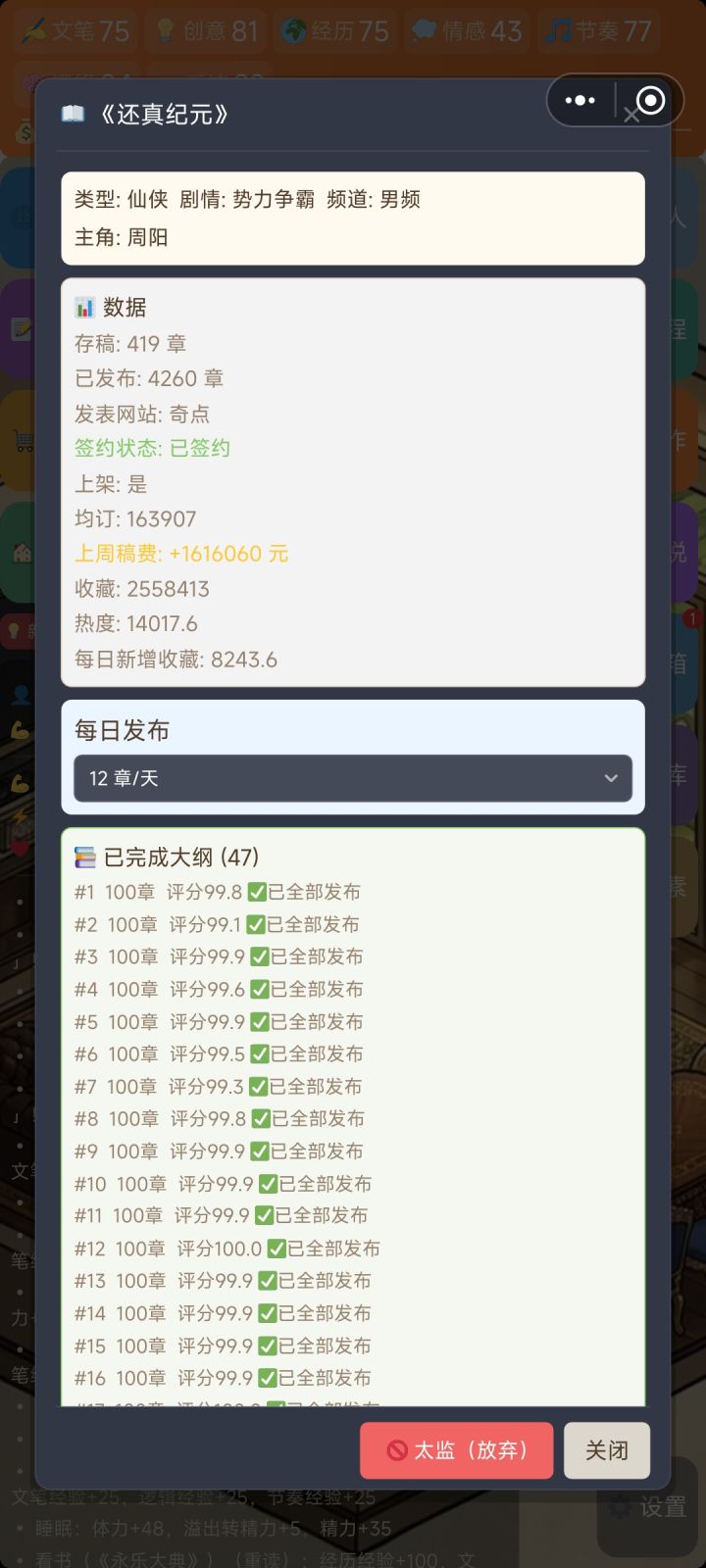Open the 12 章/天 daily publish dropdown
The height and width of the screenshot is (1568, 706).
(352, 778)
